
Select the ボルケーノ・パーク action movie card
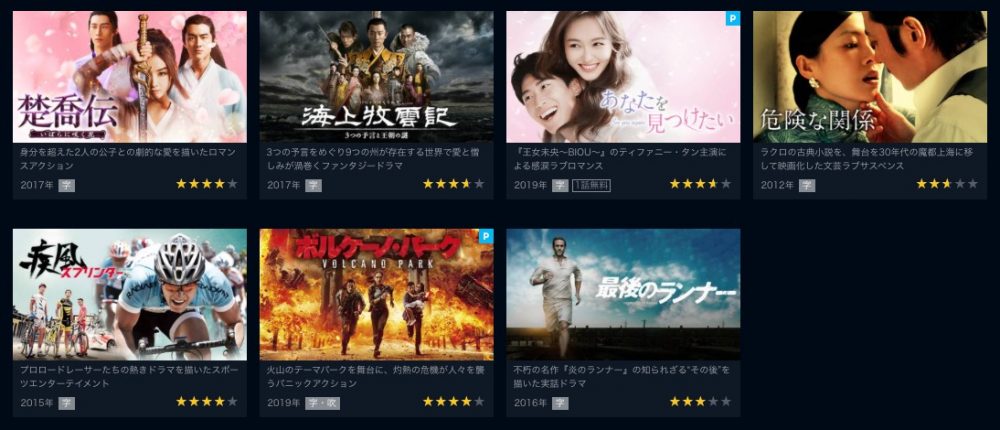[x=376, y=294]
